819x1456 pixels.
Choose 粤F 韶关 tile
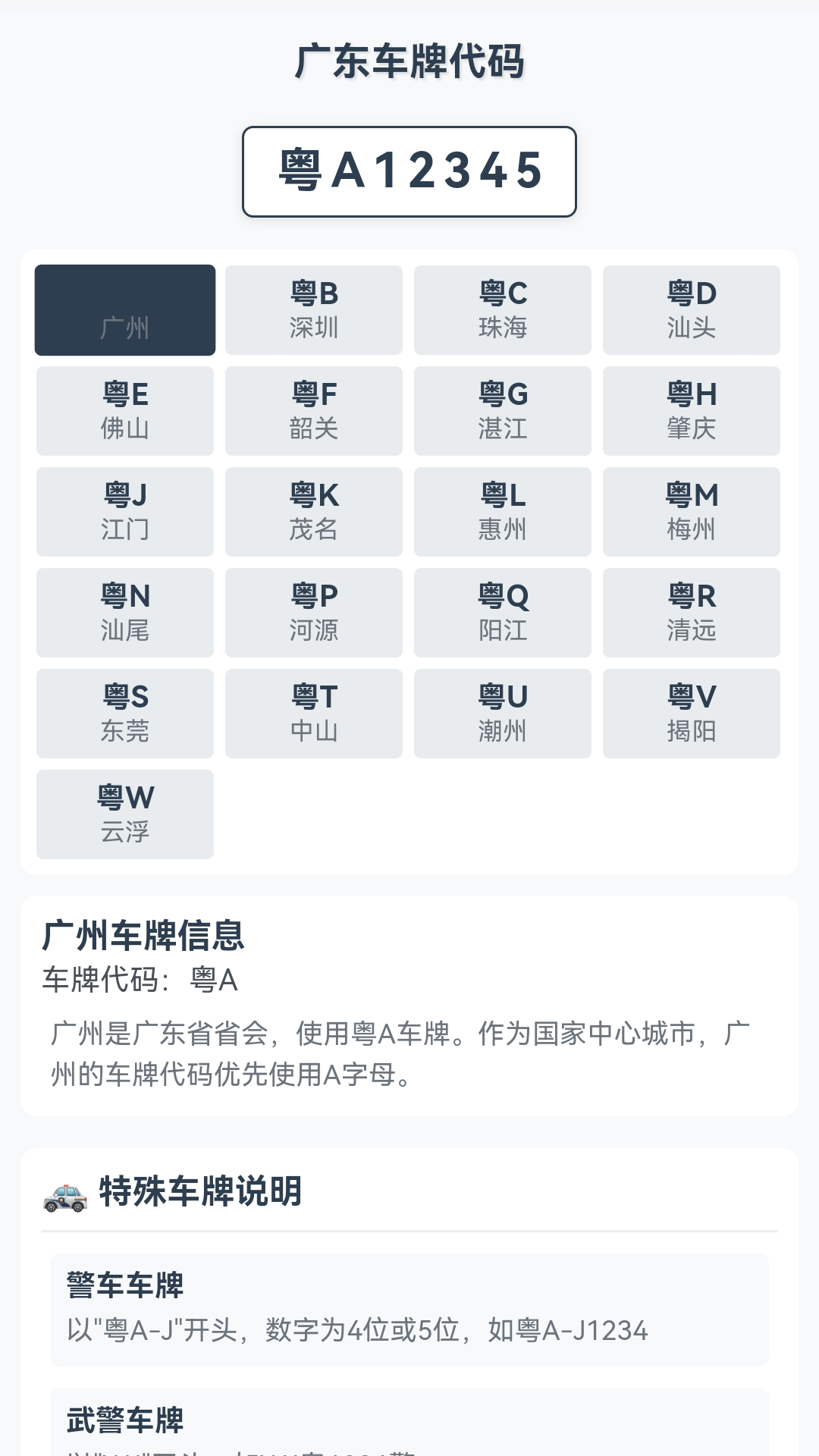314,410
